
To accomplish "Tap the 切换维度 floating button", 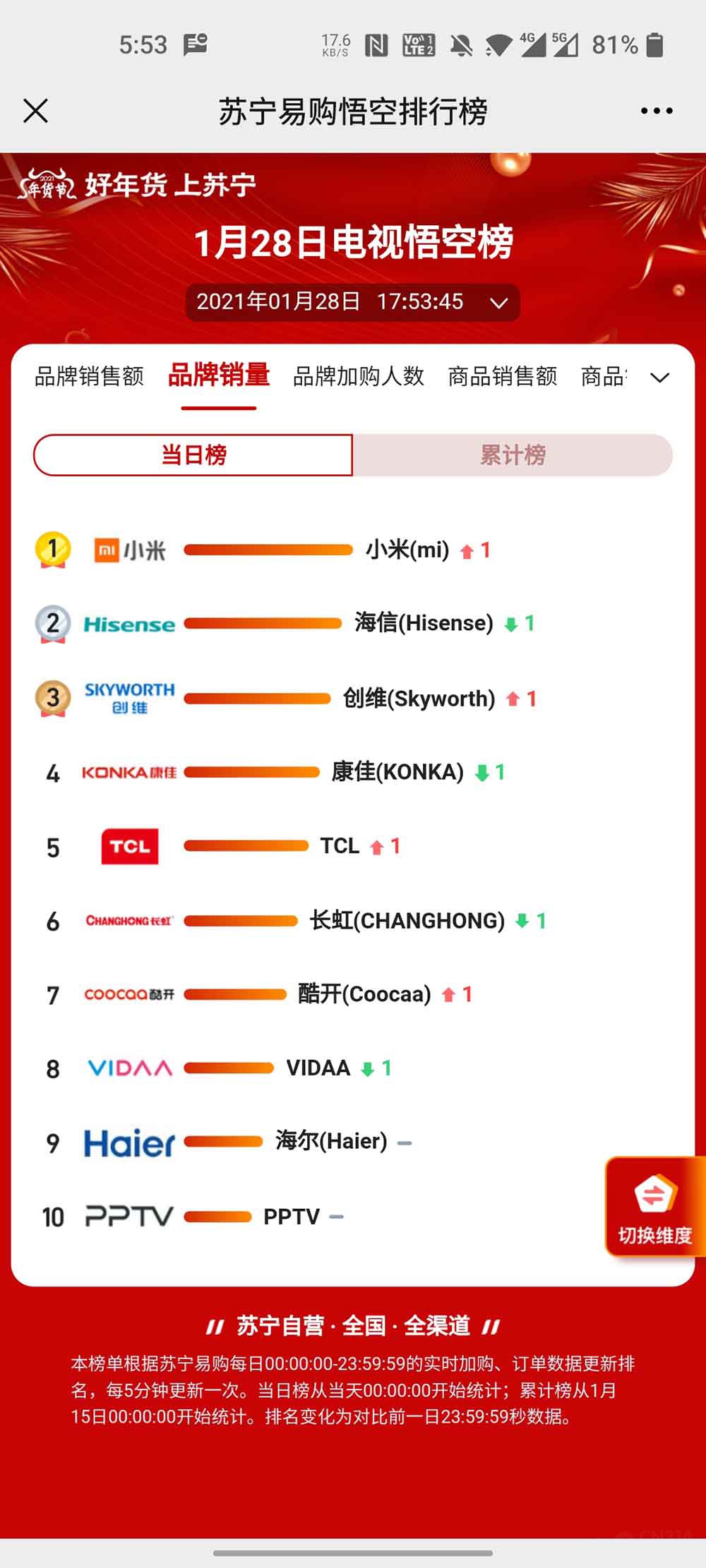I will click(x=654, y=1207).
